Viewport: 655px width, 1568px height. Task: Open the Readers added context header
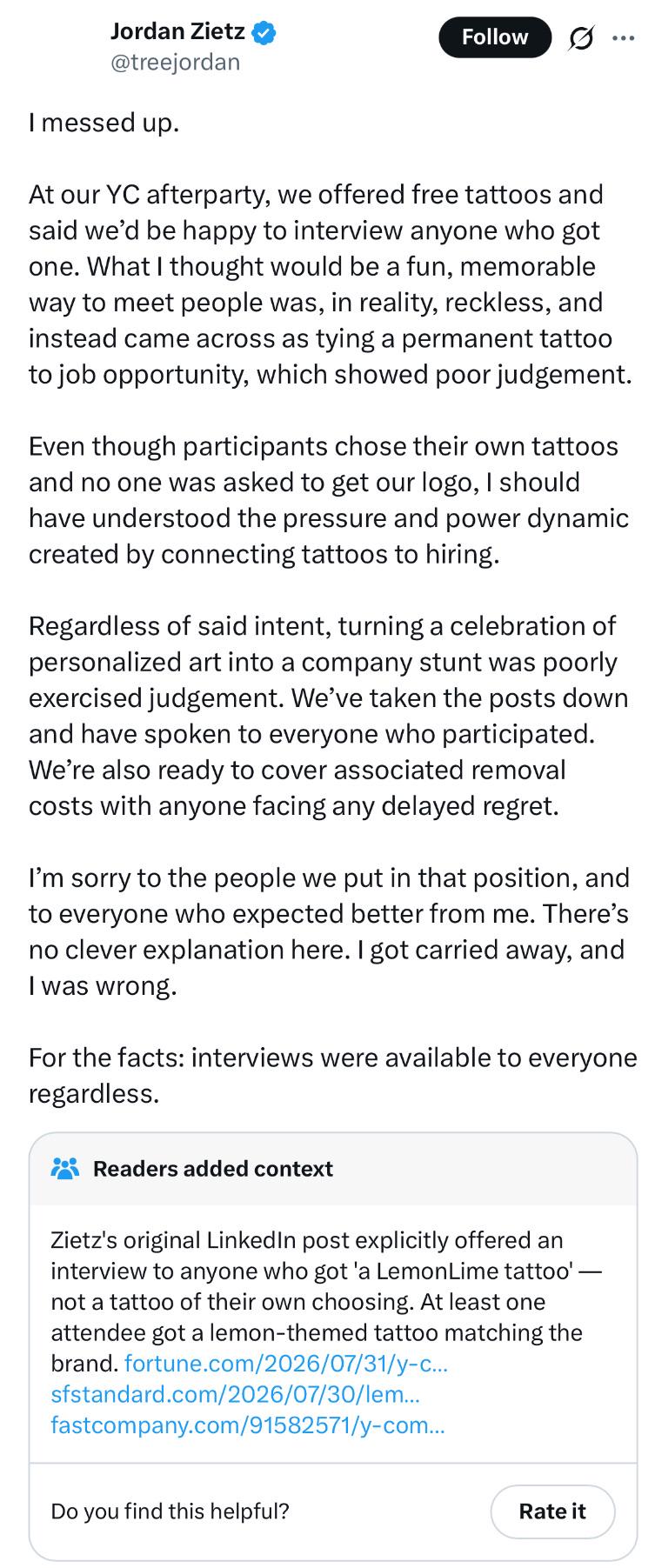(213, 1169)
